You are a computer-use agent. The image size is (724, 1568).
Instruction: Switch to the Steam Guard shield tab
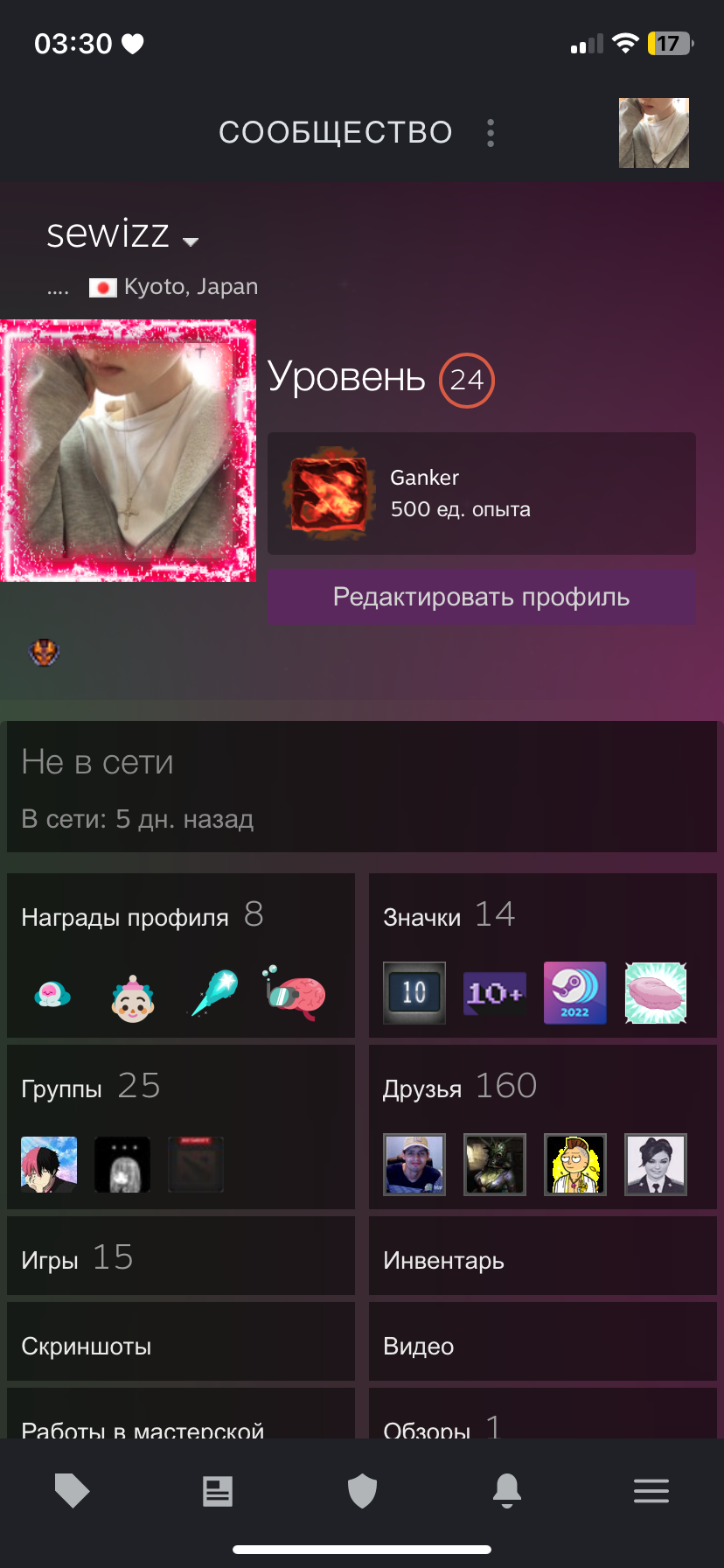(362, 1491)
